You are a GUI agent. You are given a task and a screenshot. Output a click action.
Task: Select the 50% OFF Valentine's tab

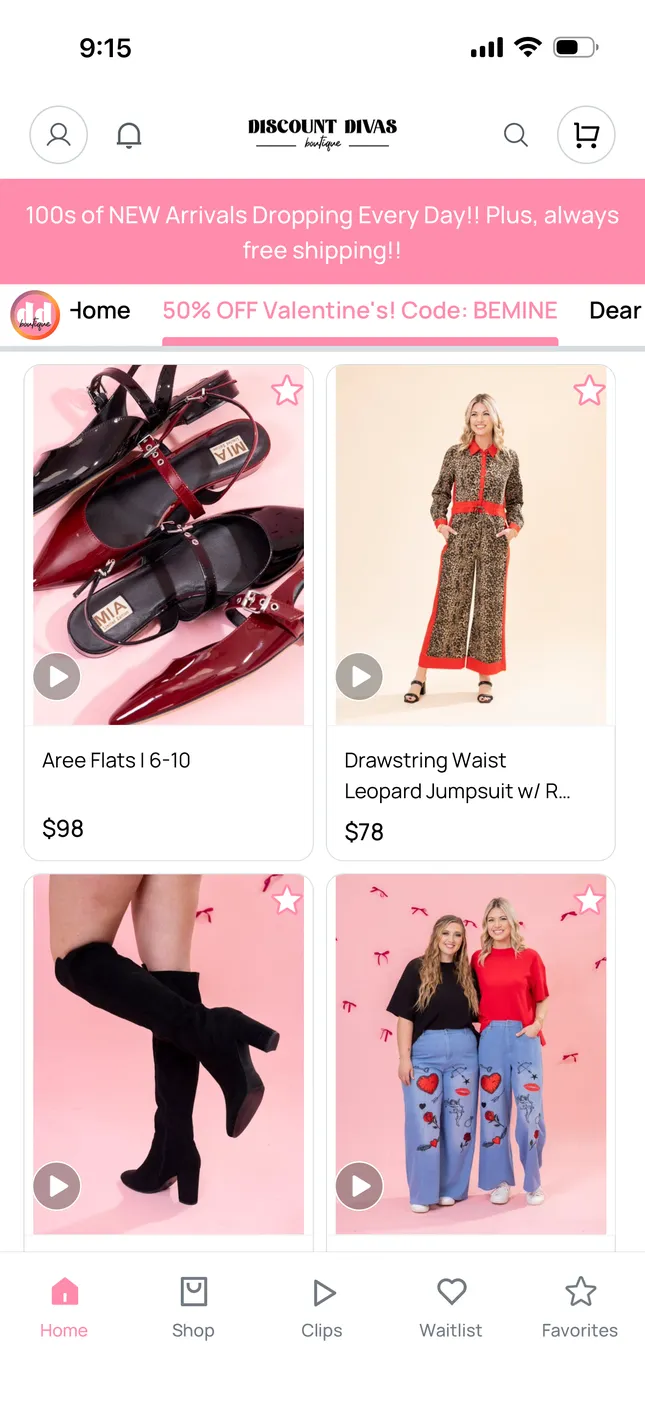360,311
